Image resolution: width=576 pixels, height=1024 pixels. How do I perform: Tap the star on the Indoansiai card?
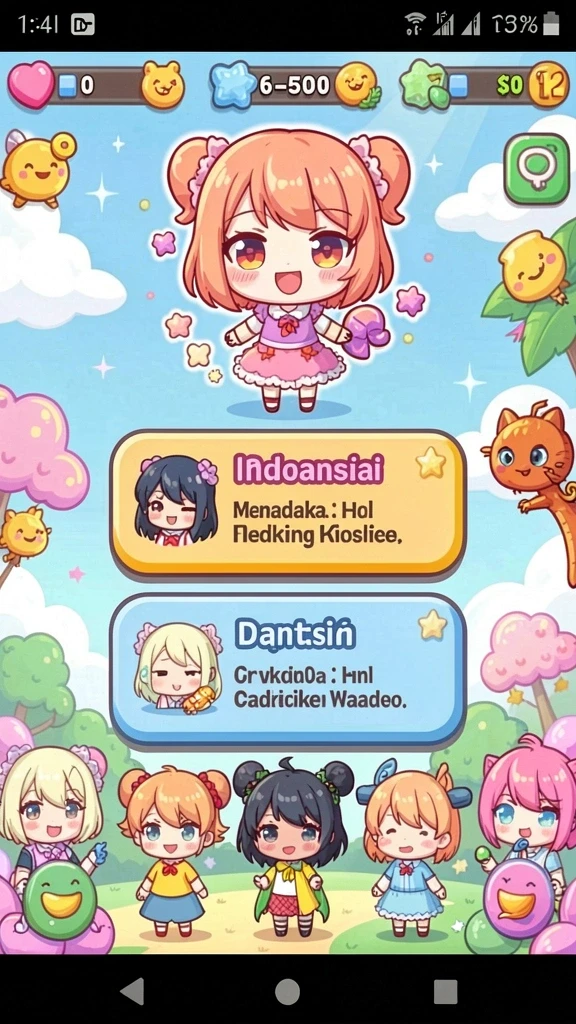(x=431, y=463)
